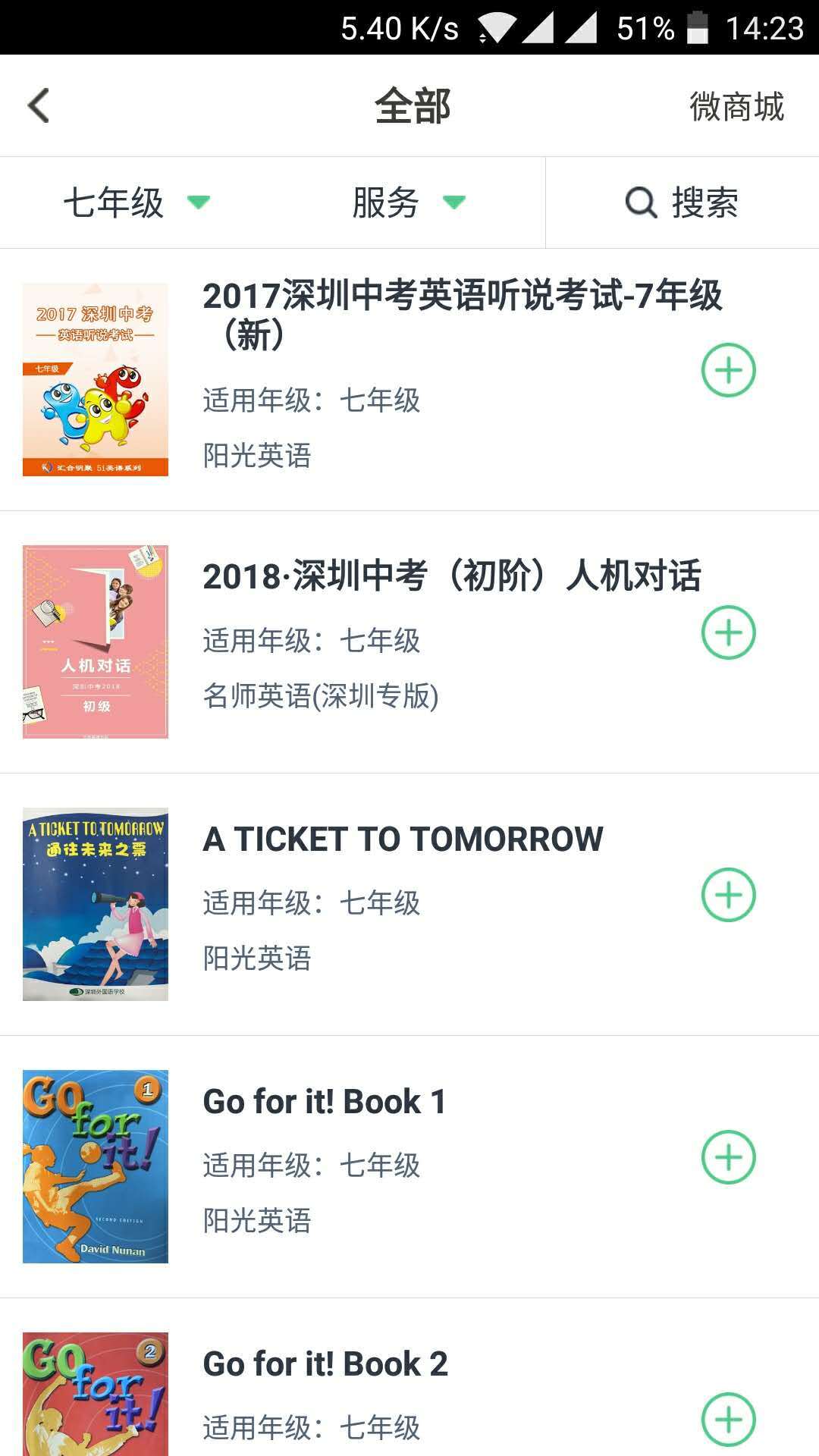Tap the 2017深圳中考 book cover image

point(96,378)
